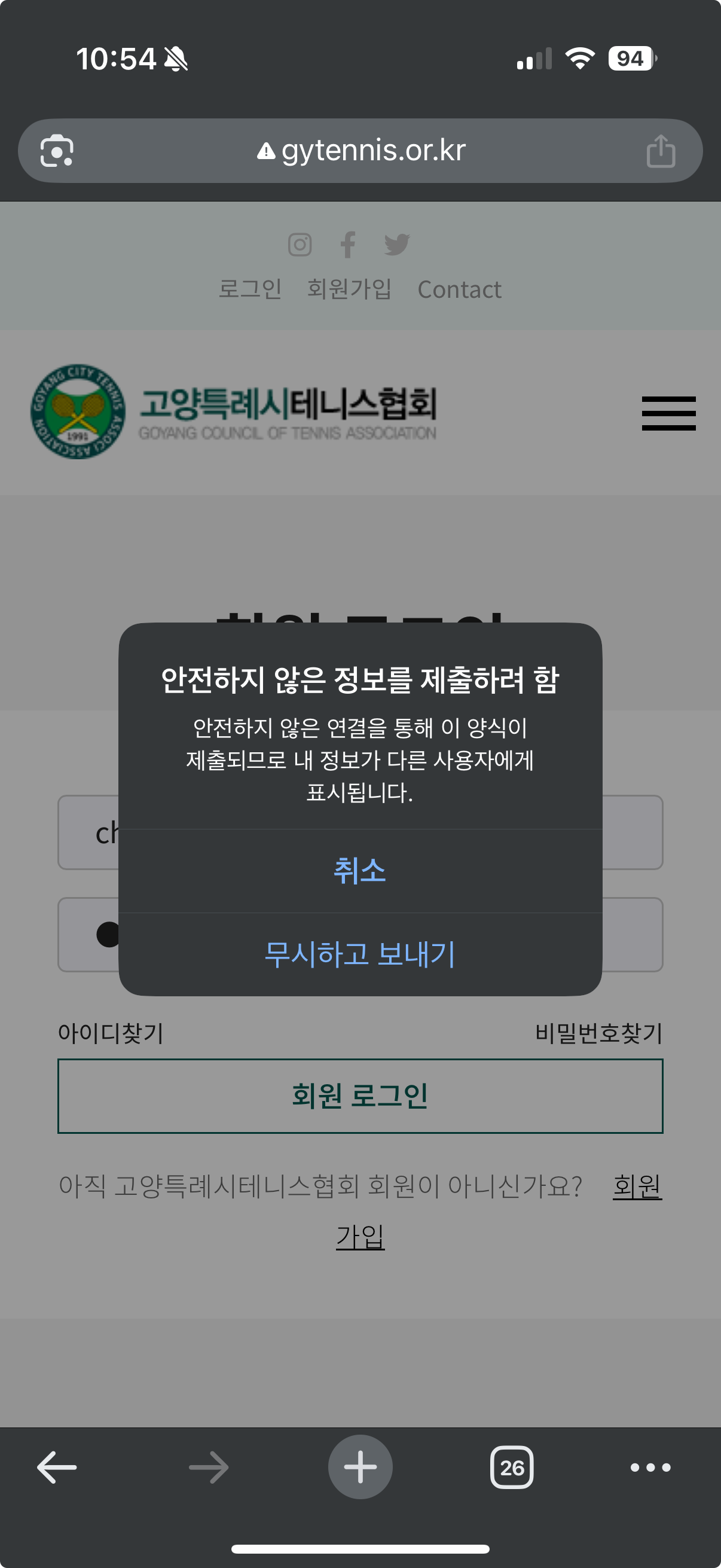Image resolution: width=721 pixels, height=1568 pixels.
Task: Tap 취소 to cancel the insecure submission
Action: pos(359,870)
